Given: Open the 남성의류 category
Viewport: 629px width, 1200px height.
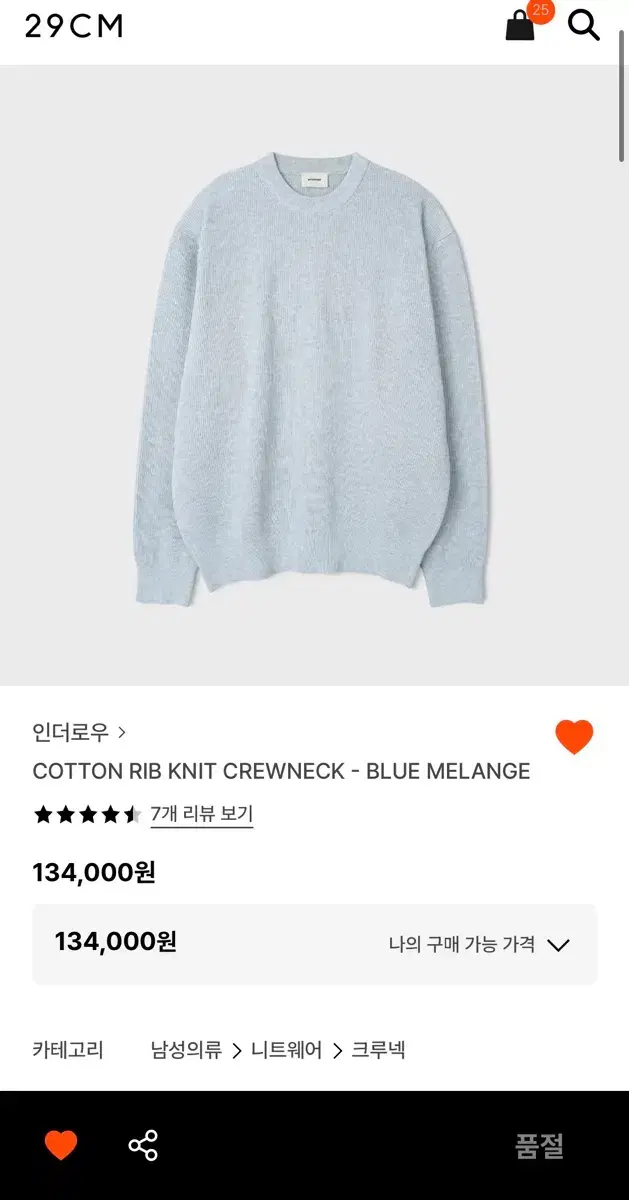Looking at the screenshot, I should point(186,1050).
